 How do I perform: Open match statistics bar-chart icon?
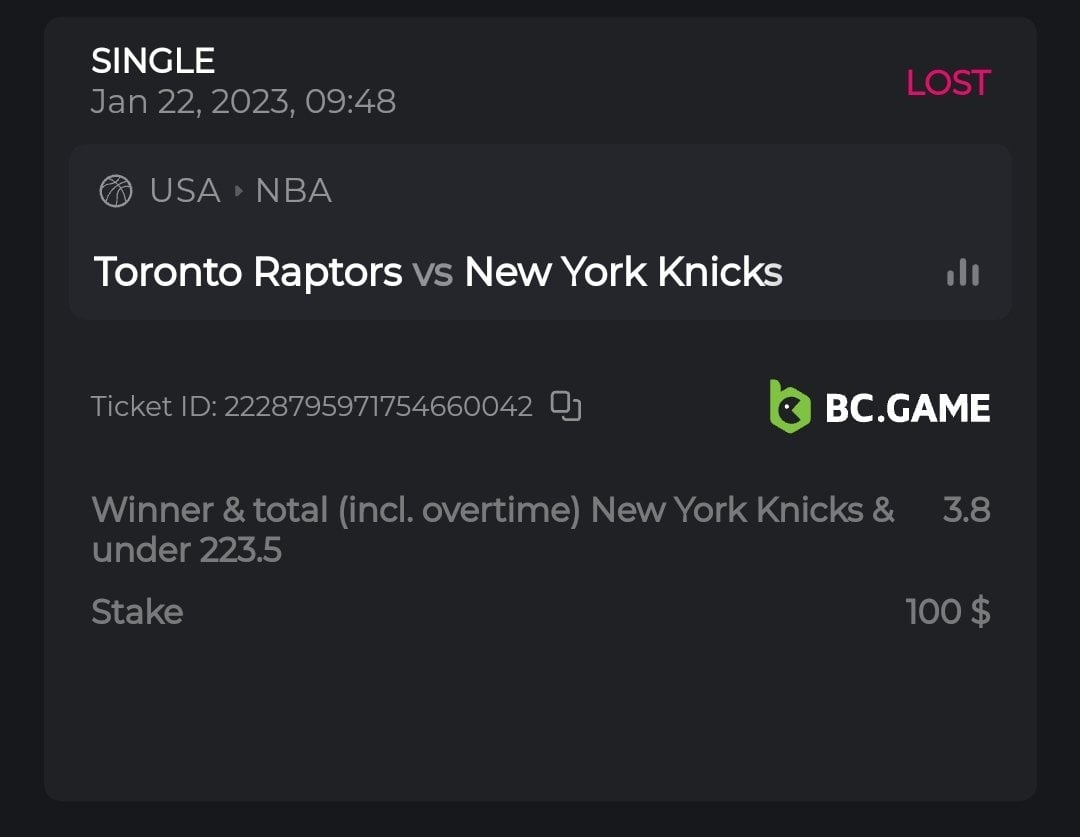tap(962, 272)
